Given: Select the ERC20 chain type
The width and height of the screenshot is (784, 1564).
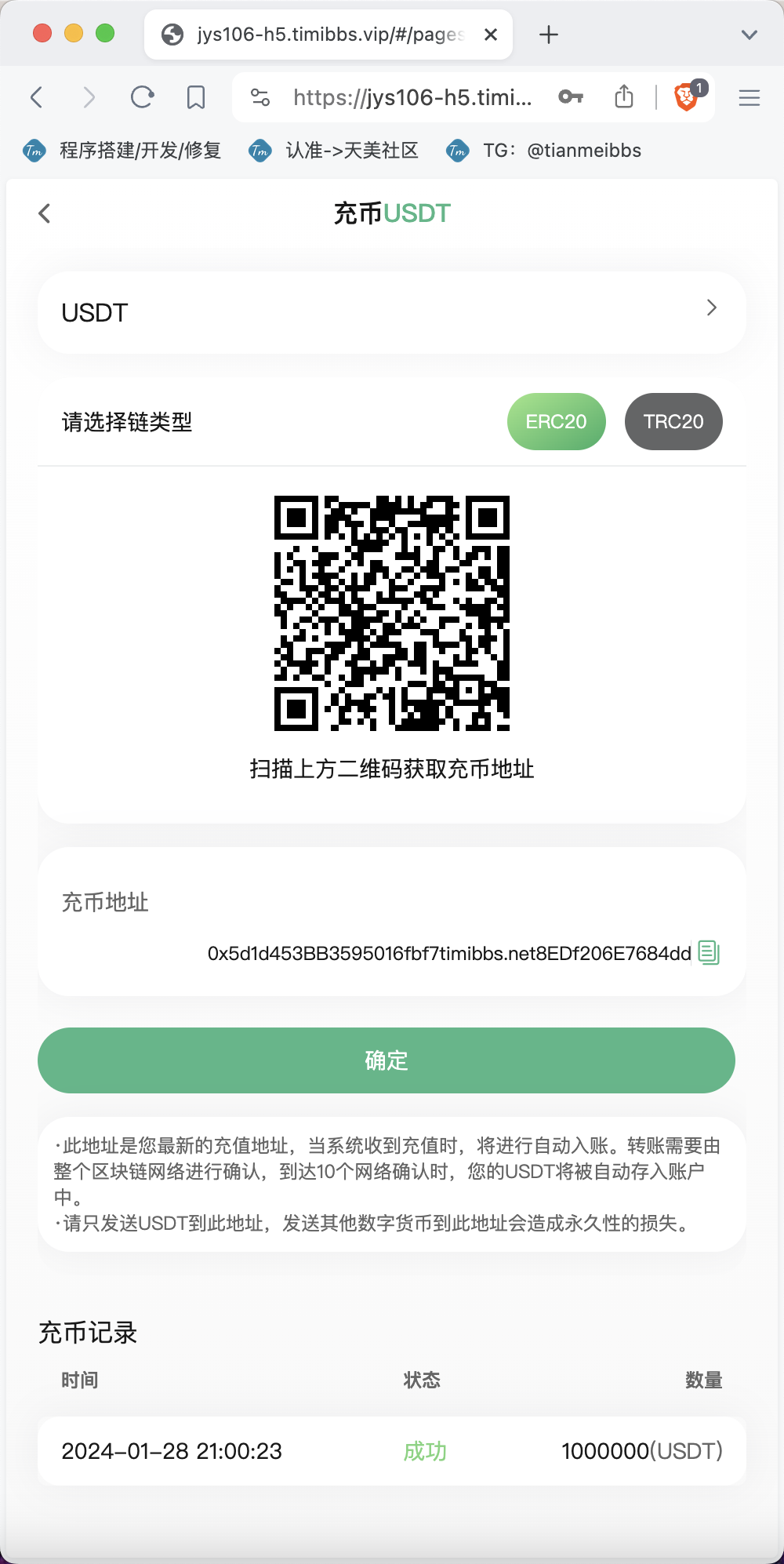Looking at the screenshot, I should tap(557, 422).
